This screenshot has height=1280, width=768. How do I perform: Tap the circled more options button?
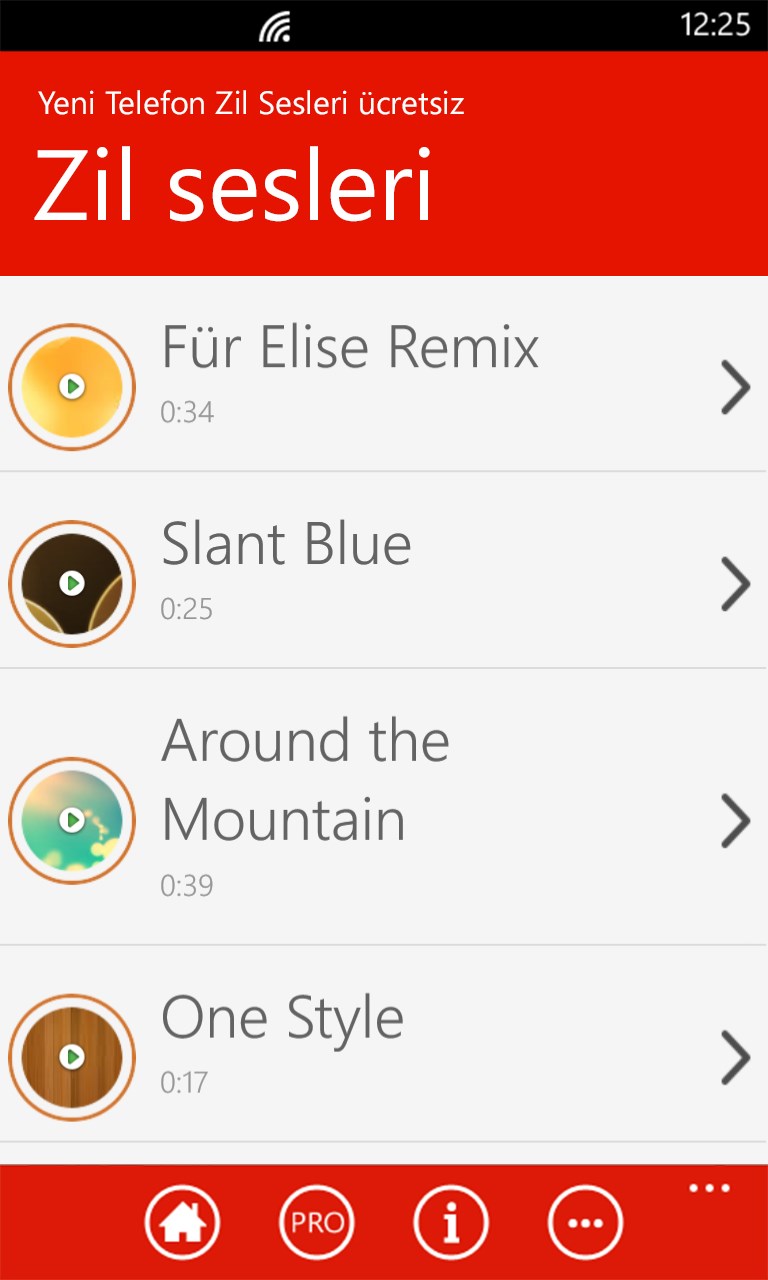click(x=585, y=1222)
